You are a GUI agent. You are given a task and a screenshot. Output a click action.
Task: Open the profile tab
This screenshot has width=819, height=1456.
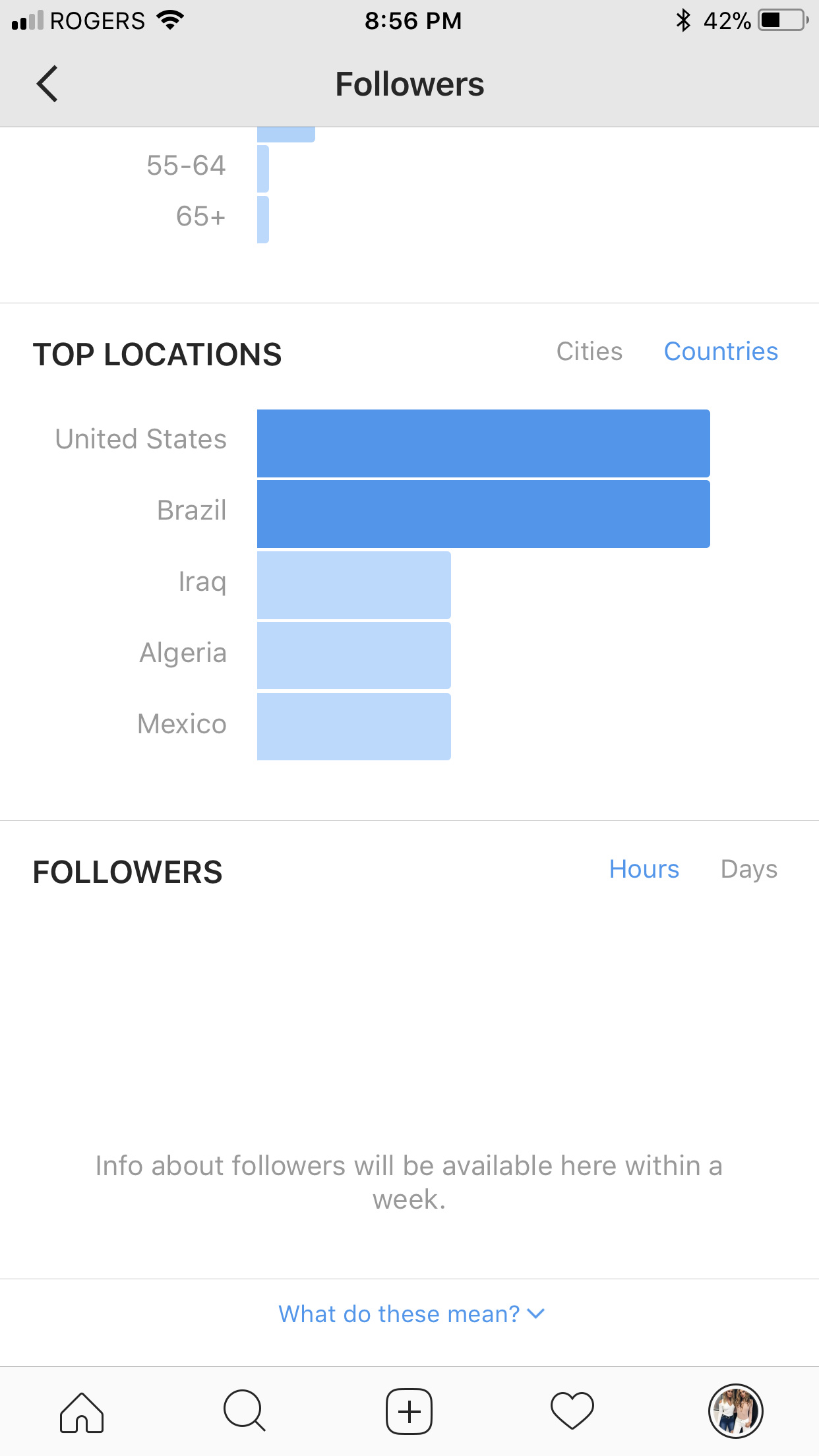736,1411
